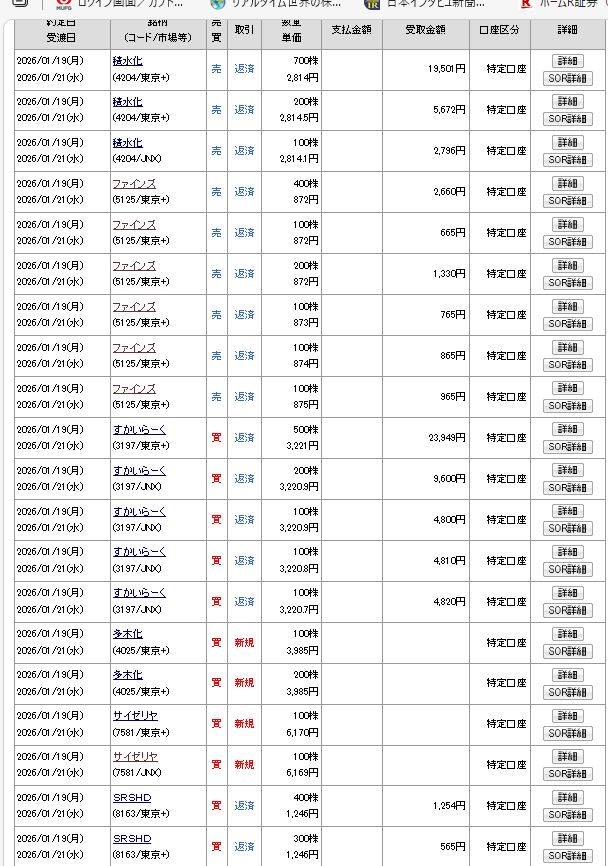Open SOR詳細 for すかいらーく 200株 purchase
This screenshot has height=866, width=608.
tap(567, 488)
